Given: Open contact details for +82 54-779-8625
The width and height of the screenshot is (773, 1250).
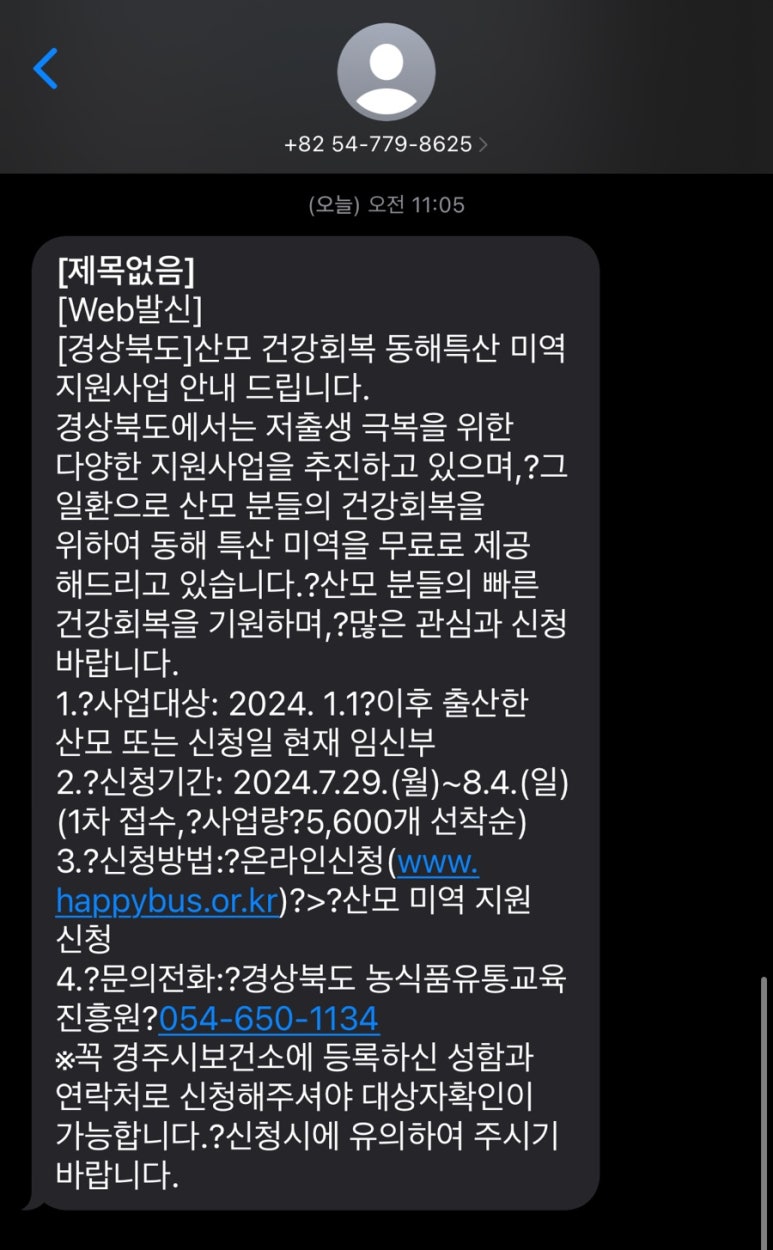Looking at the screenshot, I should pos(386,144).
